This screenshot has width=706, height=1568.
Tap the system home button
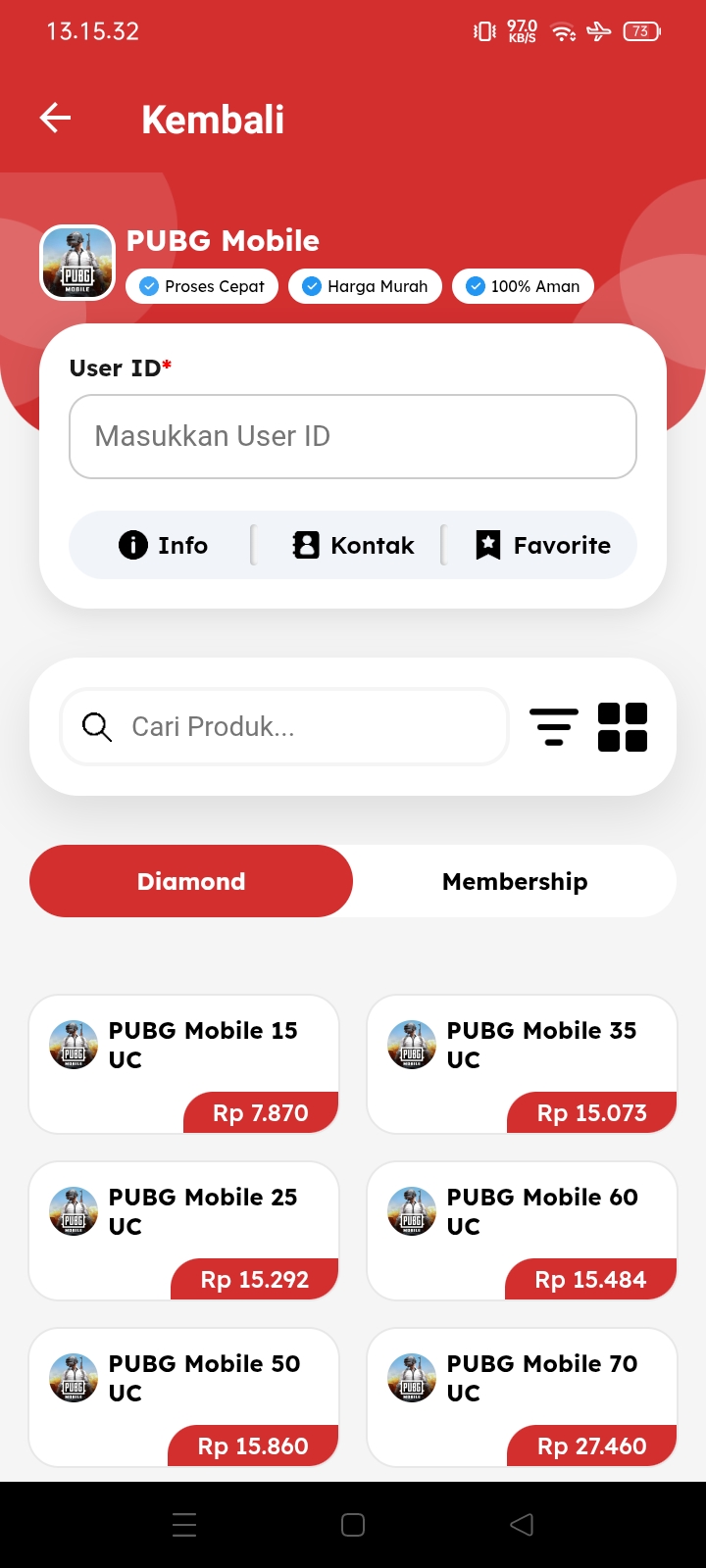pos(353,1525)
